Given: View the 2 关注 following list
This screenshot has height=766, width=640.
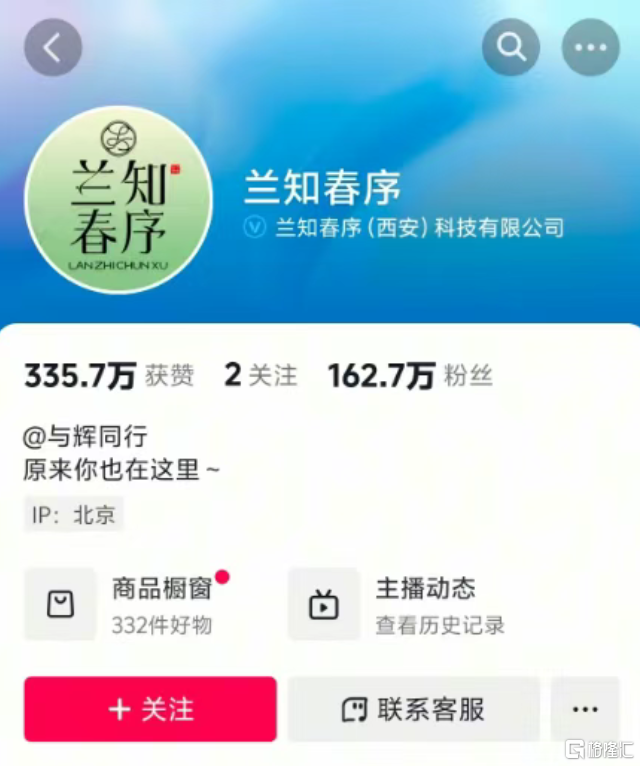Looking at the screenshot, I should pos(261,376).
